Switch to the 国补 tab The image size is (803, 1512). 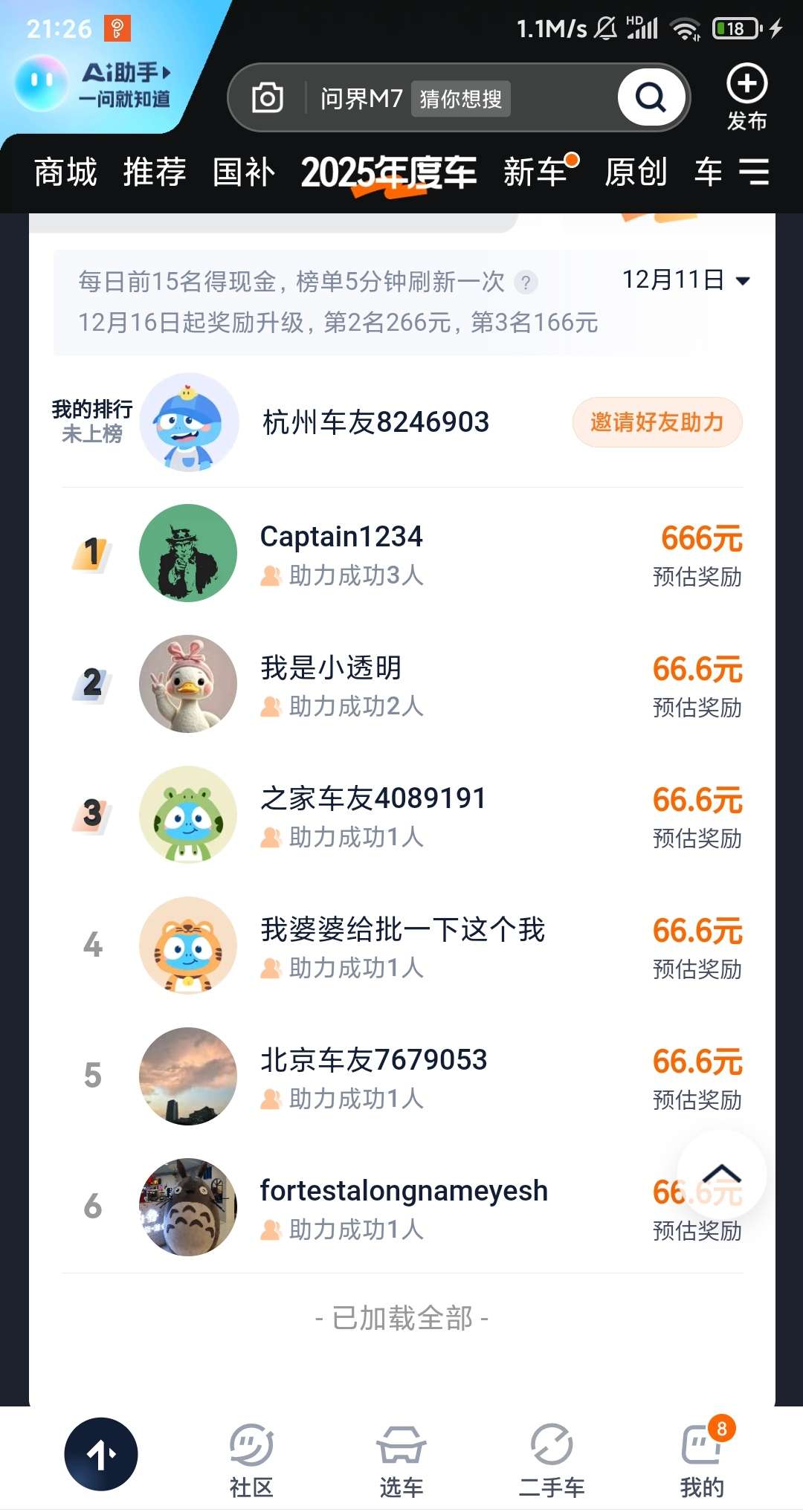(244, 172)
